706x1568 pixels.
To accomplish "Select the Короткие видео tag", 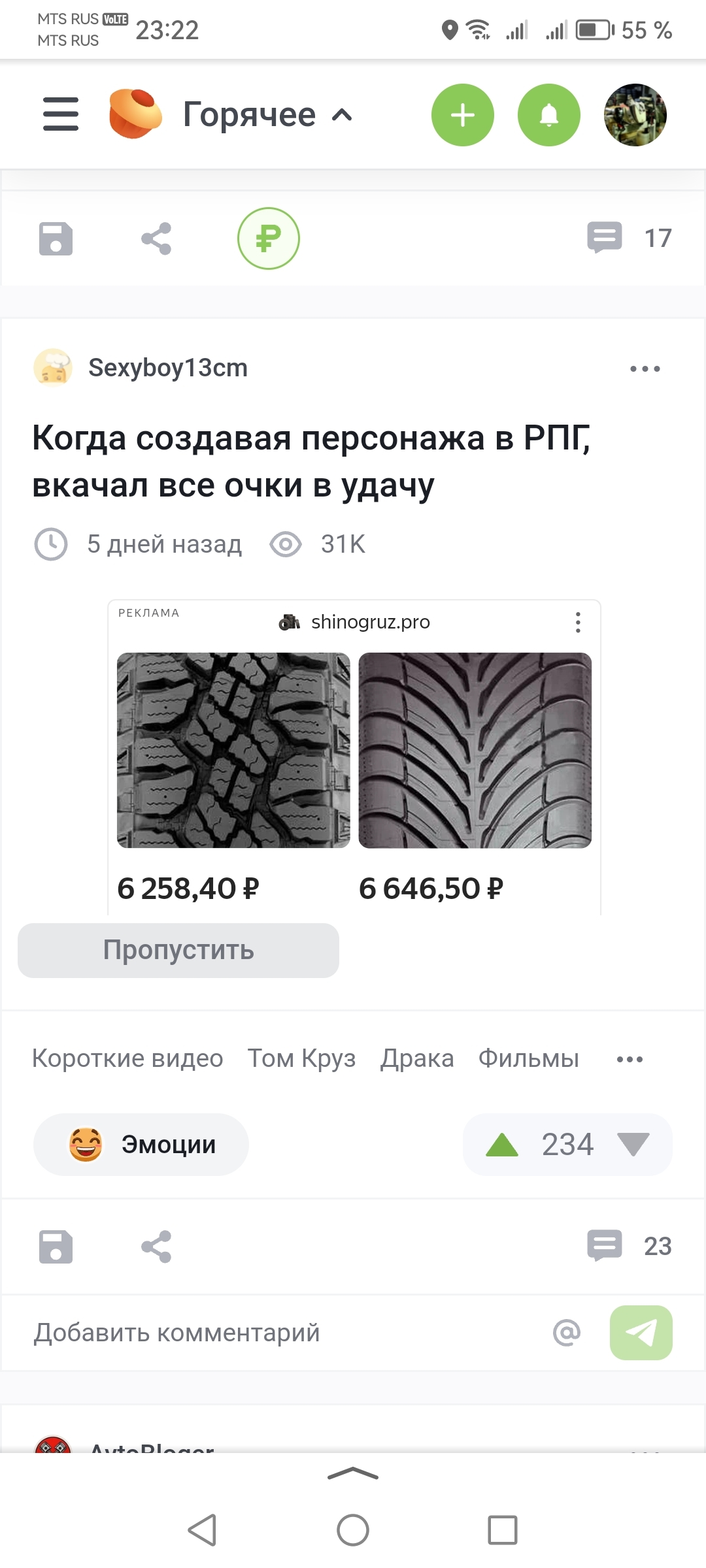I will pos(127,1058).
